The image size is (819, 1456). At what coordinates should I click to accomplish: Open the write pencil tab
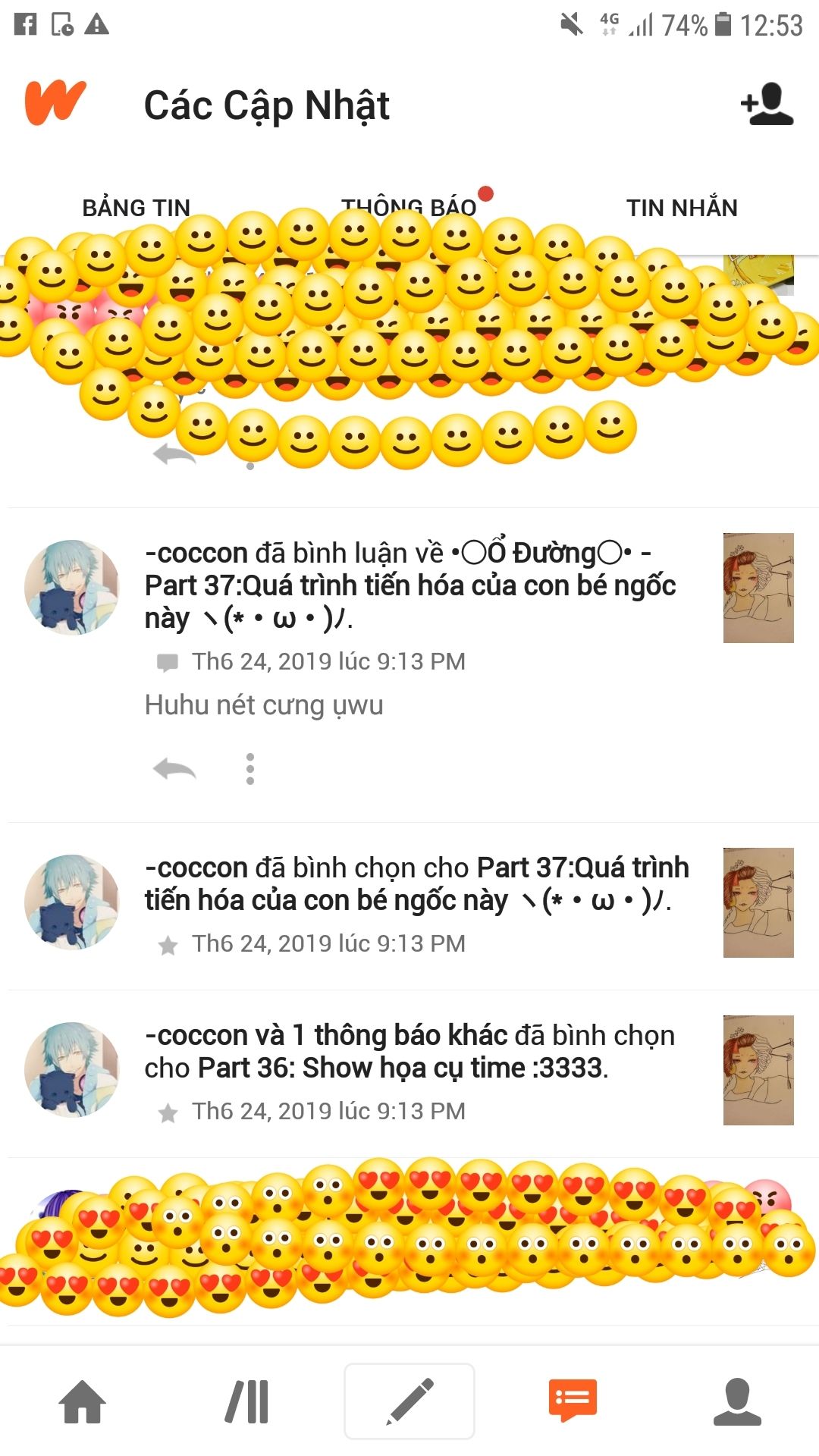[409, 1401]
